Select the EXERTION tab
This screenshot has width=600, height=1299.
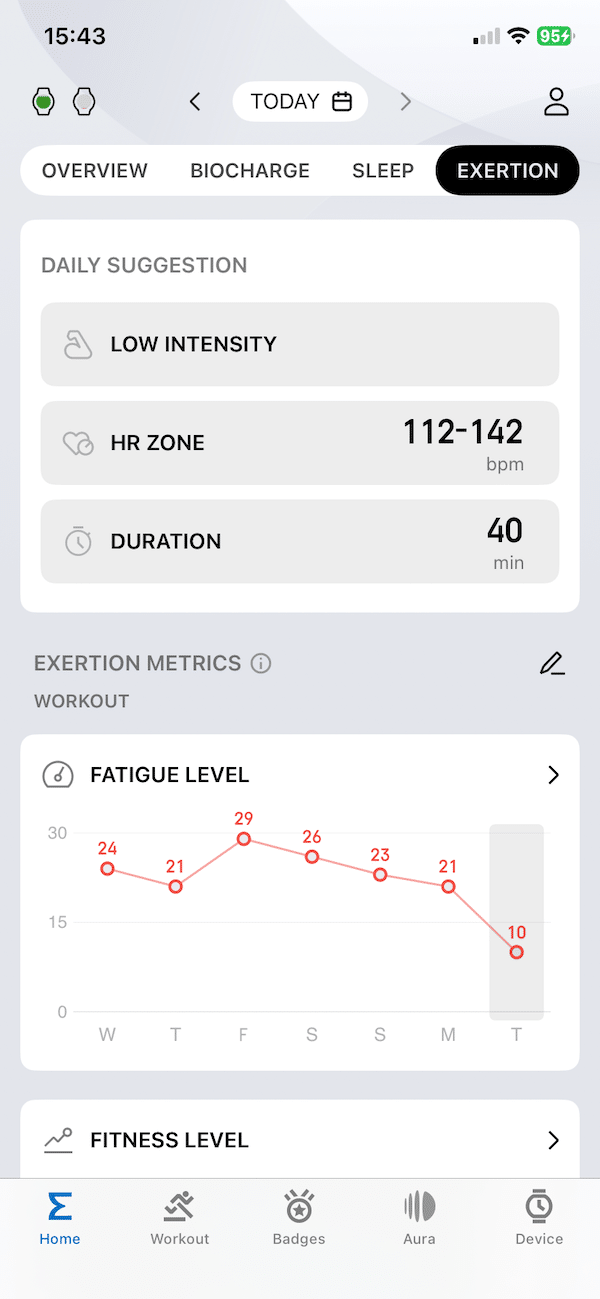[x=507, y=170]
